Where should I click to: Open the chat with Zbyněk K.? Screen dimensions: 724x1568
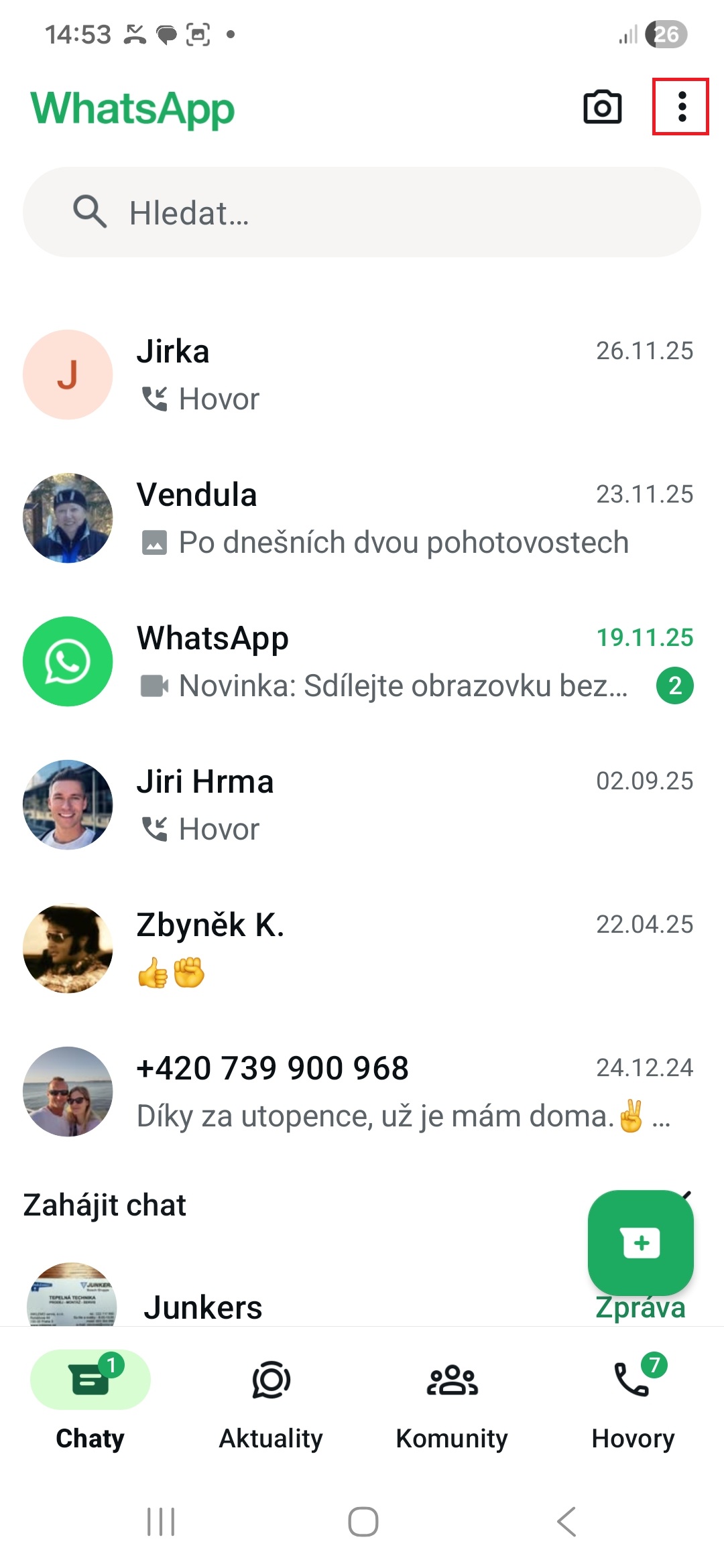(402, 948)
